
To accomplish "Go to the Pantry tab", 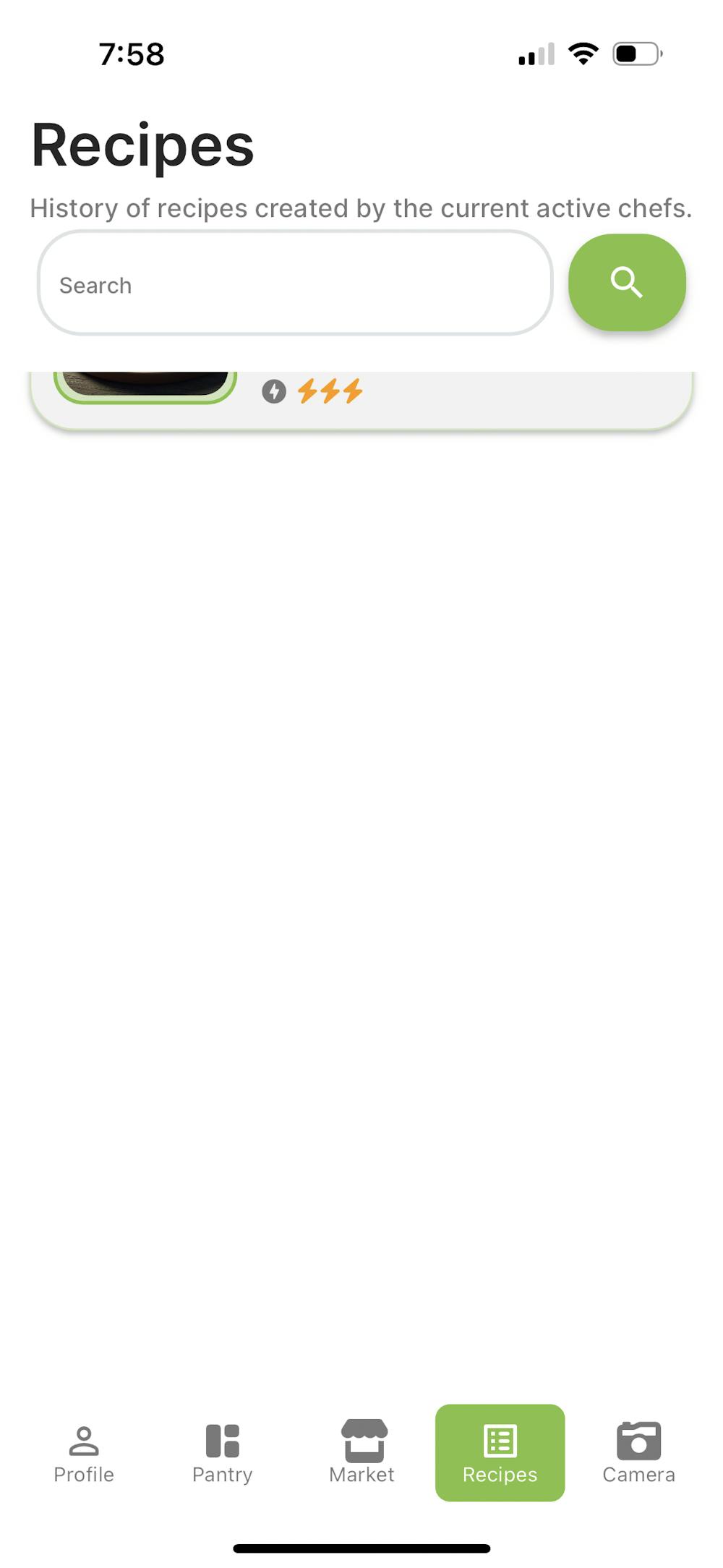I will pos(223,1454).
